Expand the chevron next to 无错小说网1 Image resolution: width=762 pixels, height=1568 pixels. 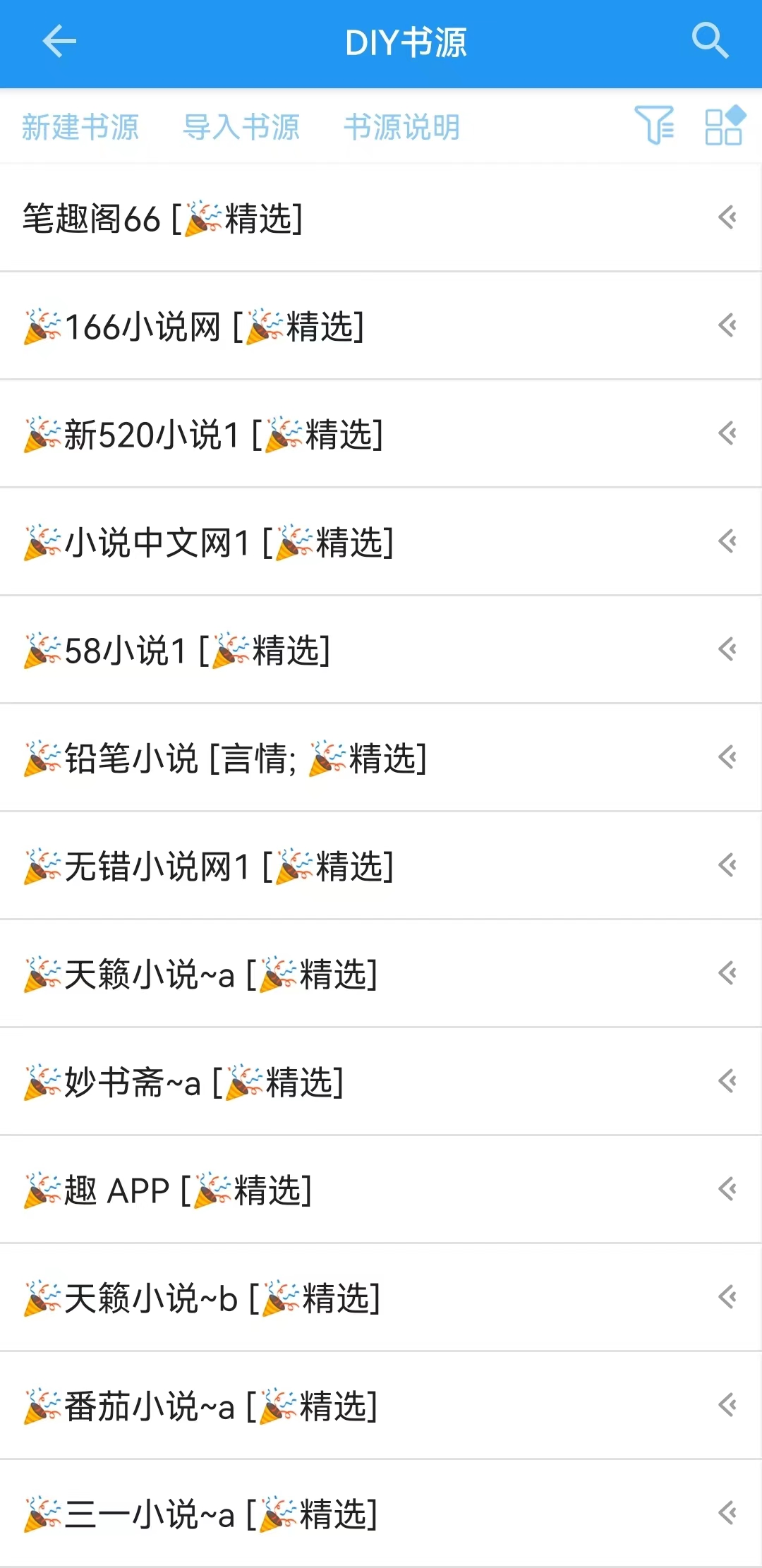pyautogui.click(x=727, y=867)
